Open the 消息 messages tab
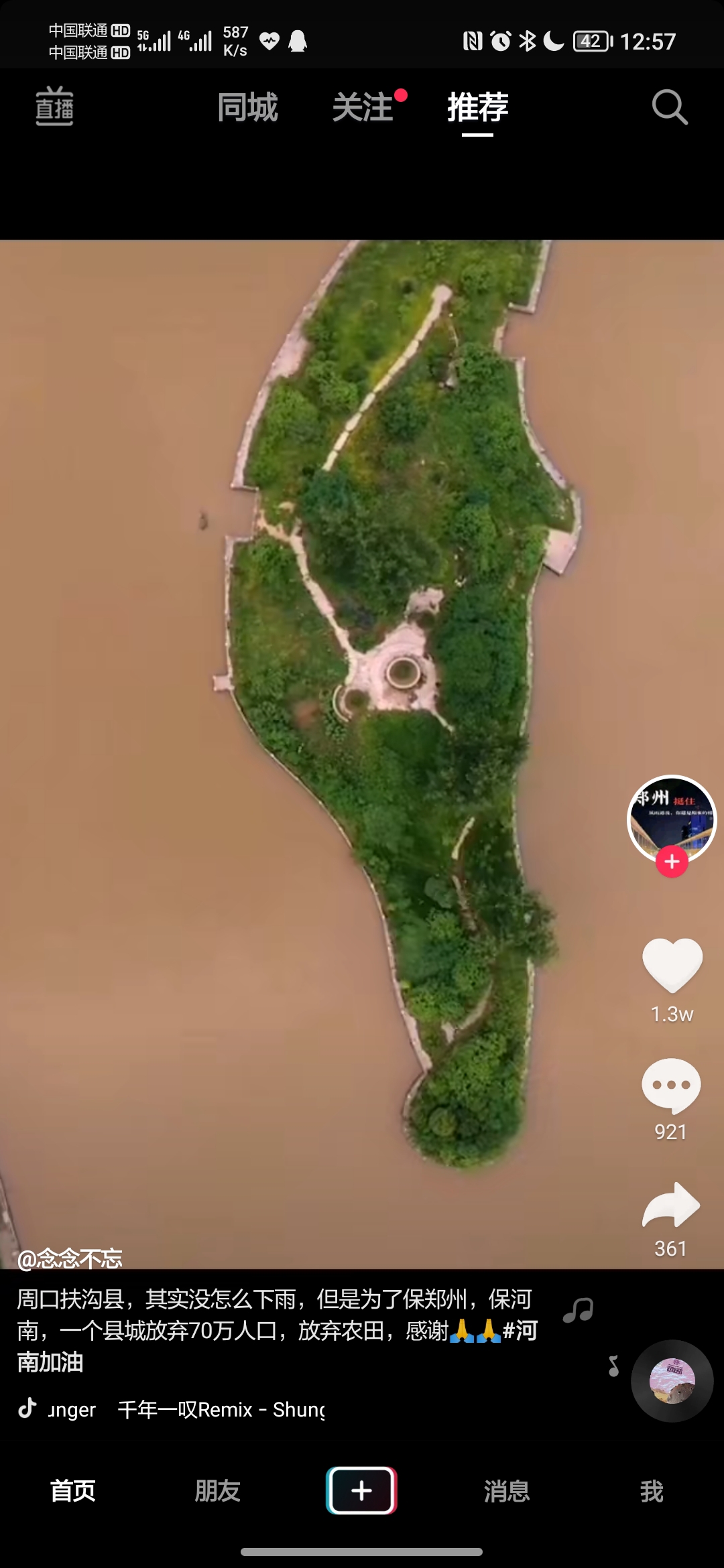This screenshot has height=1568, width=724. coord(507,1491)
